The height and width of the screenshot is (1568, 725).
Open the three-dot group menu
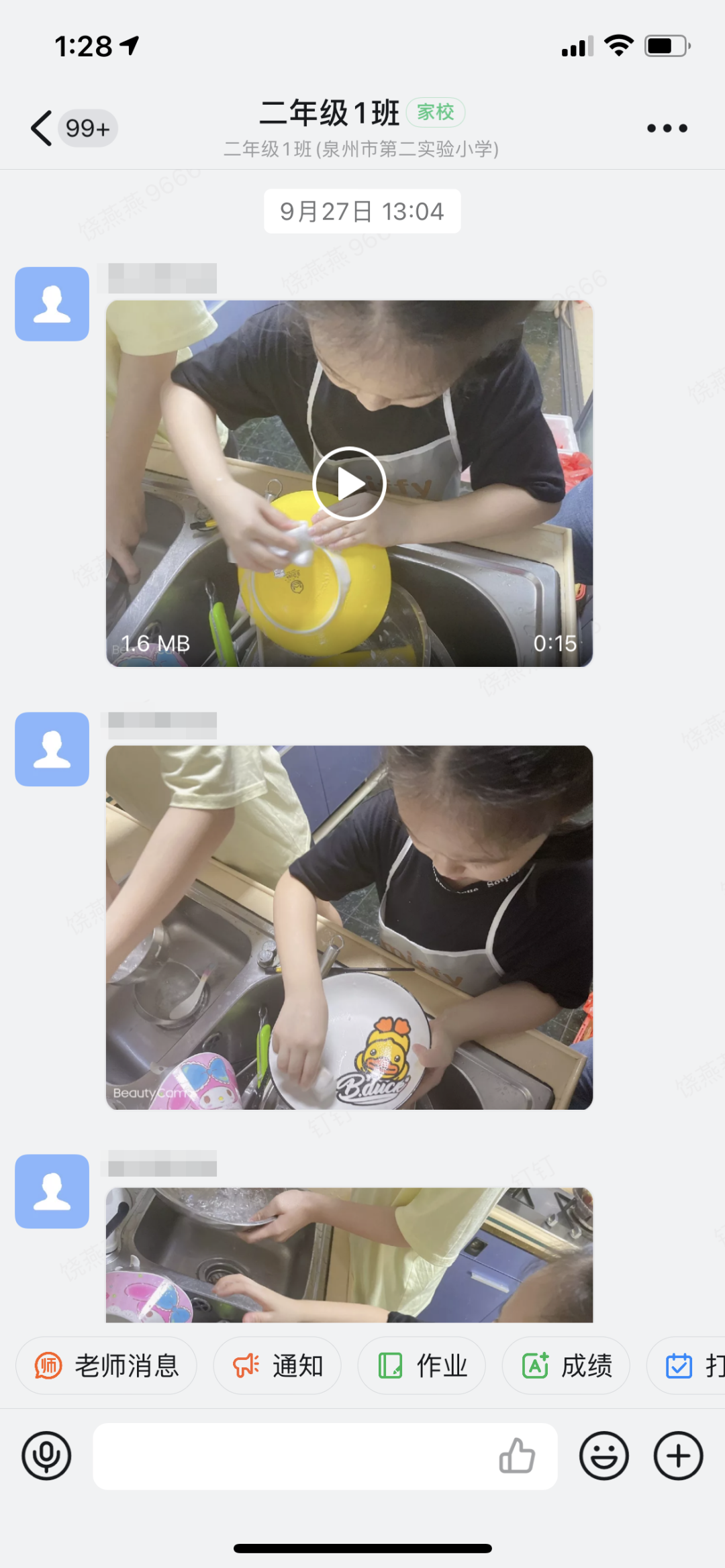pyautogui.click(x=667, y=127)
